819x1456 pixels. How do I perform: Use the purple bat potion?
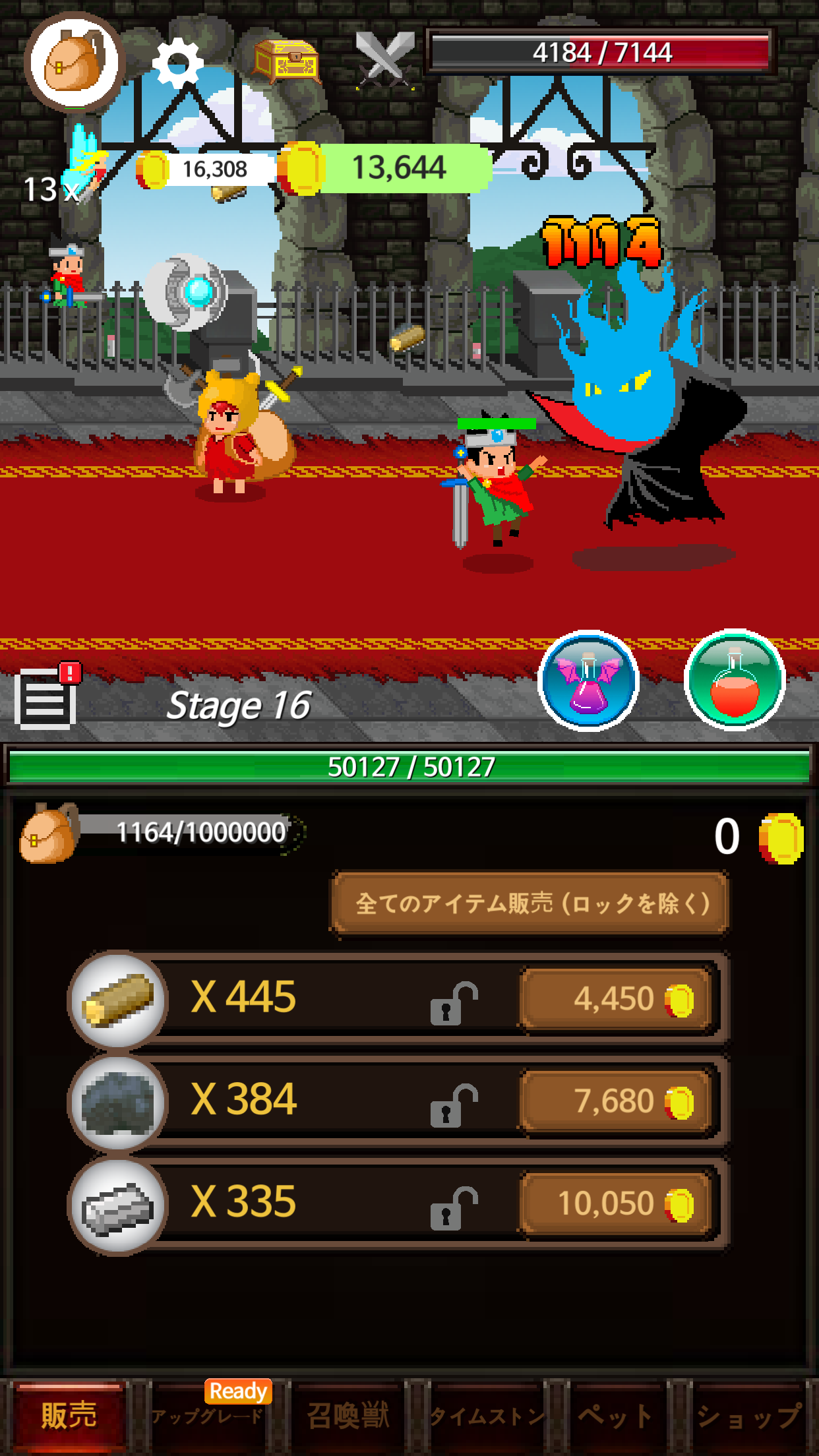point(588,681)
